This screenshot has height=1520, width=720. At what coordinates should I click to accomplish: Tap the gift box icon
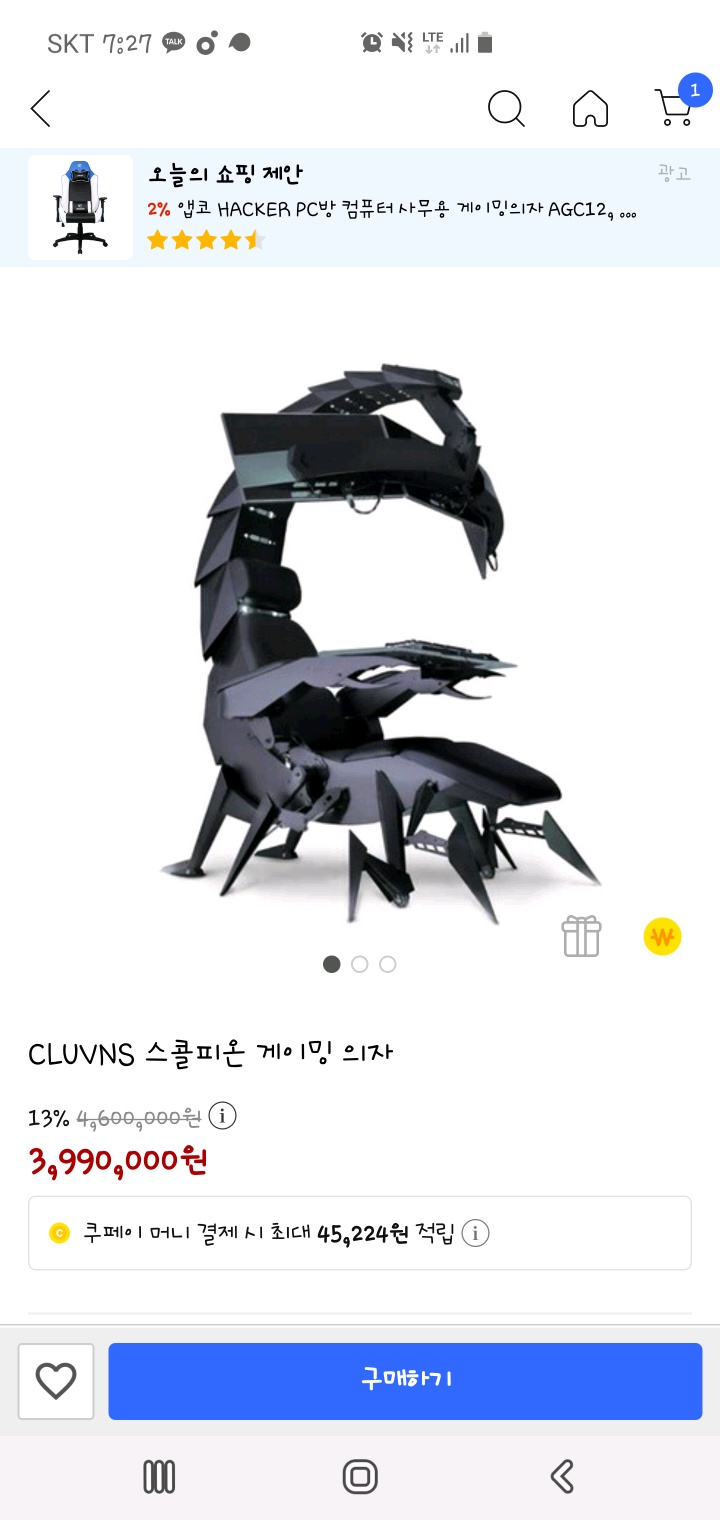(581, 936)
